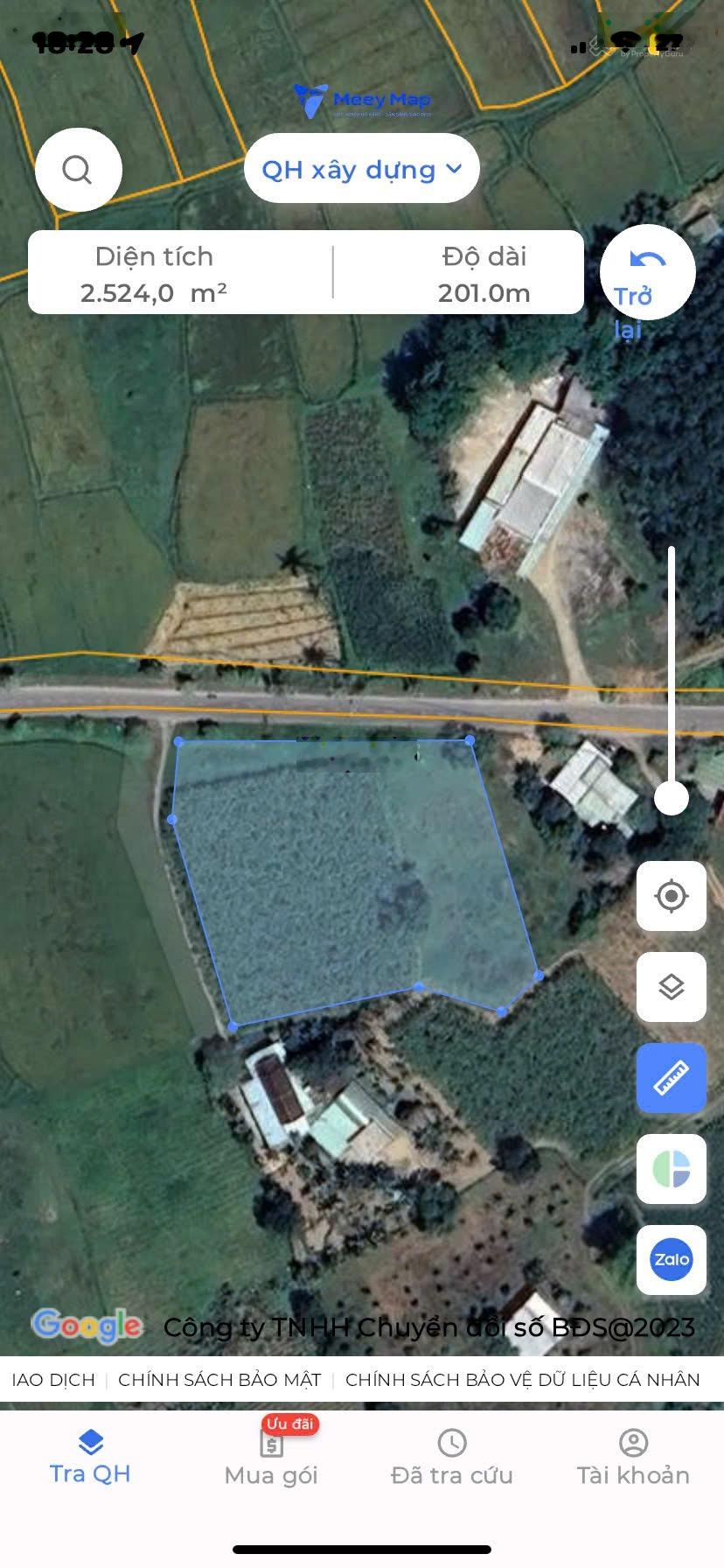Open the map layers switcher icon
This screenshot has width=724, height=1568.
coord(671,988)
